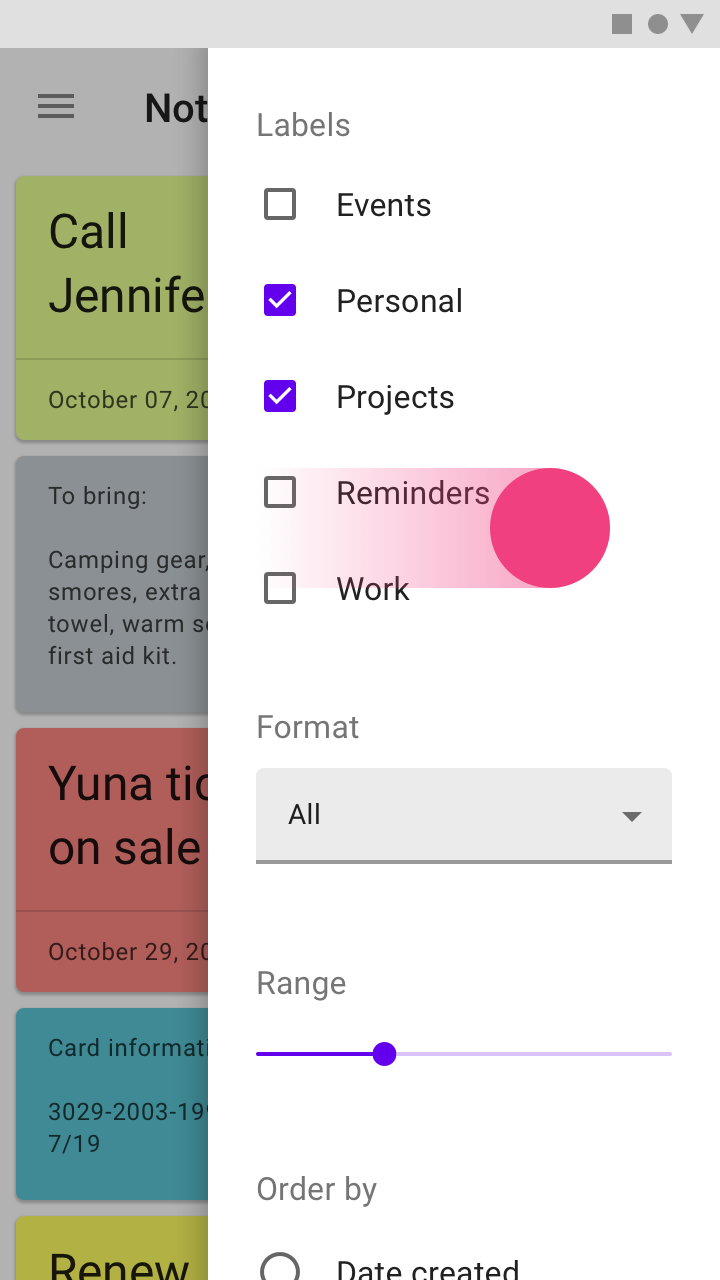Screen dimensions: 720x1280
Task: Uncheck the Personal label
Action: 280,301
